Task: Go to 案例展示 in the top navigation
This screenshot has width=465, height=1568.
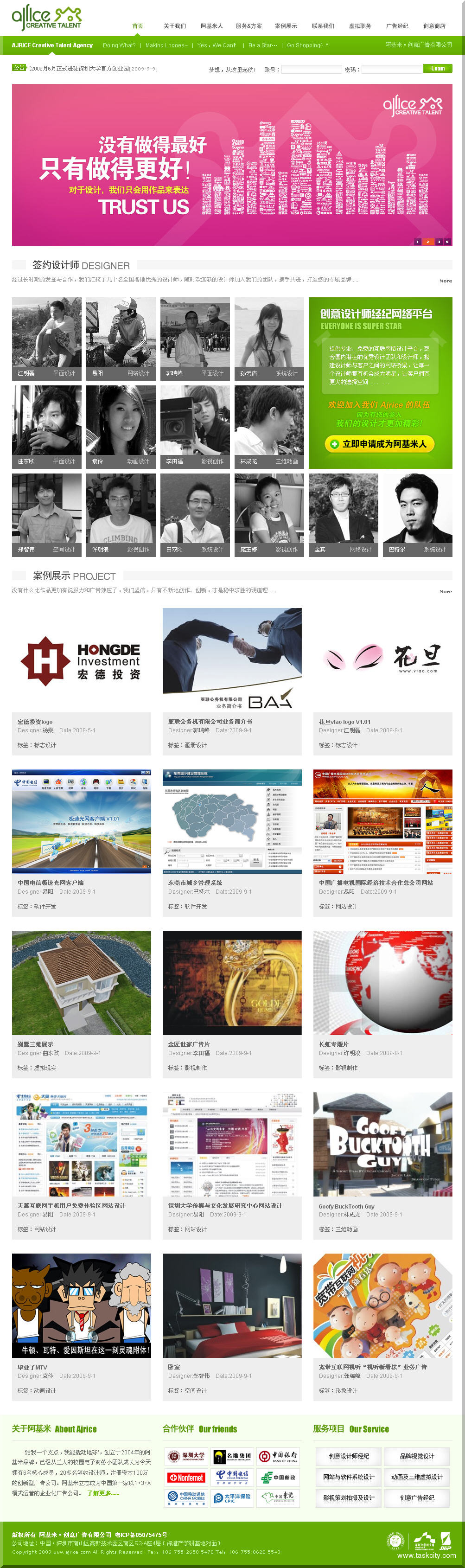Action: pos(286,26)
